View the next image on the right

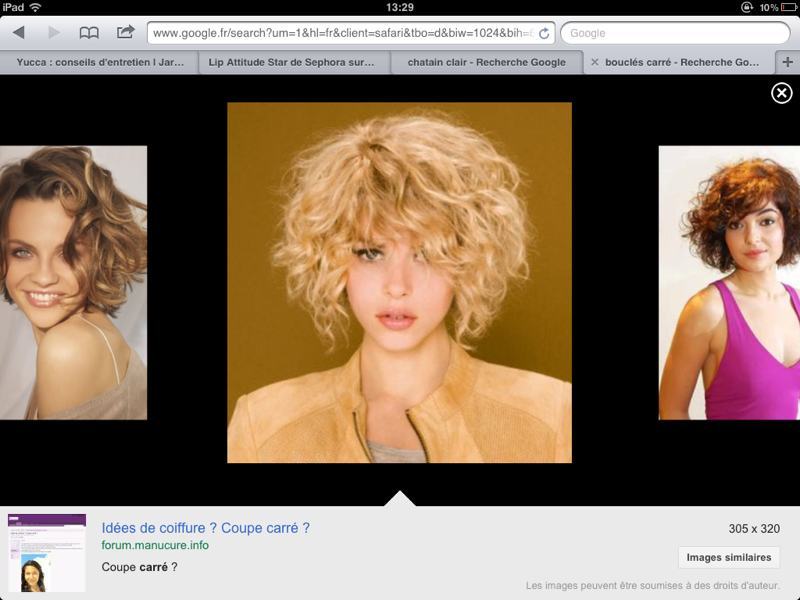(729, 282)
